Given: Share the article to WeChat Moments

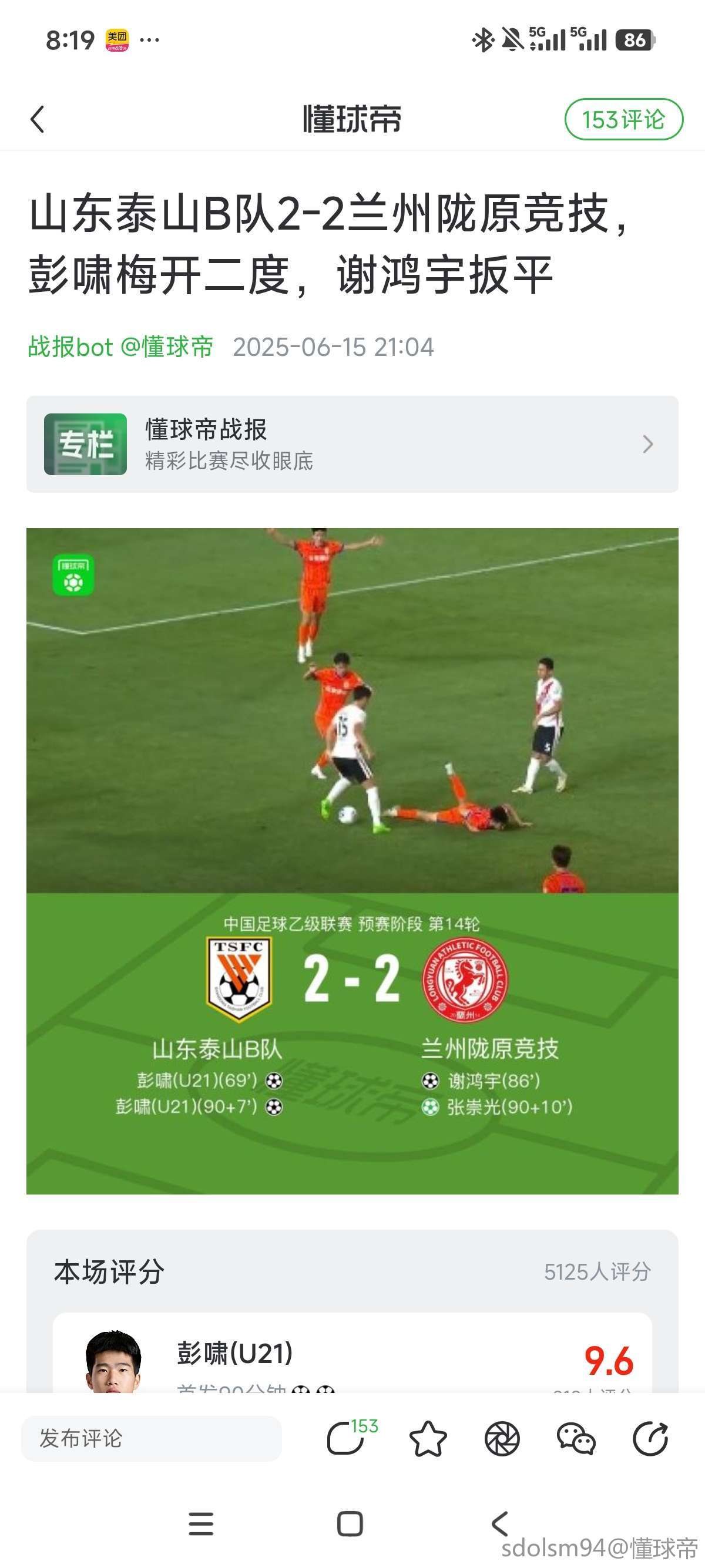Looking at the screenshot, I should [x=502, y=1439].
